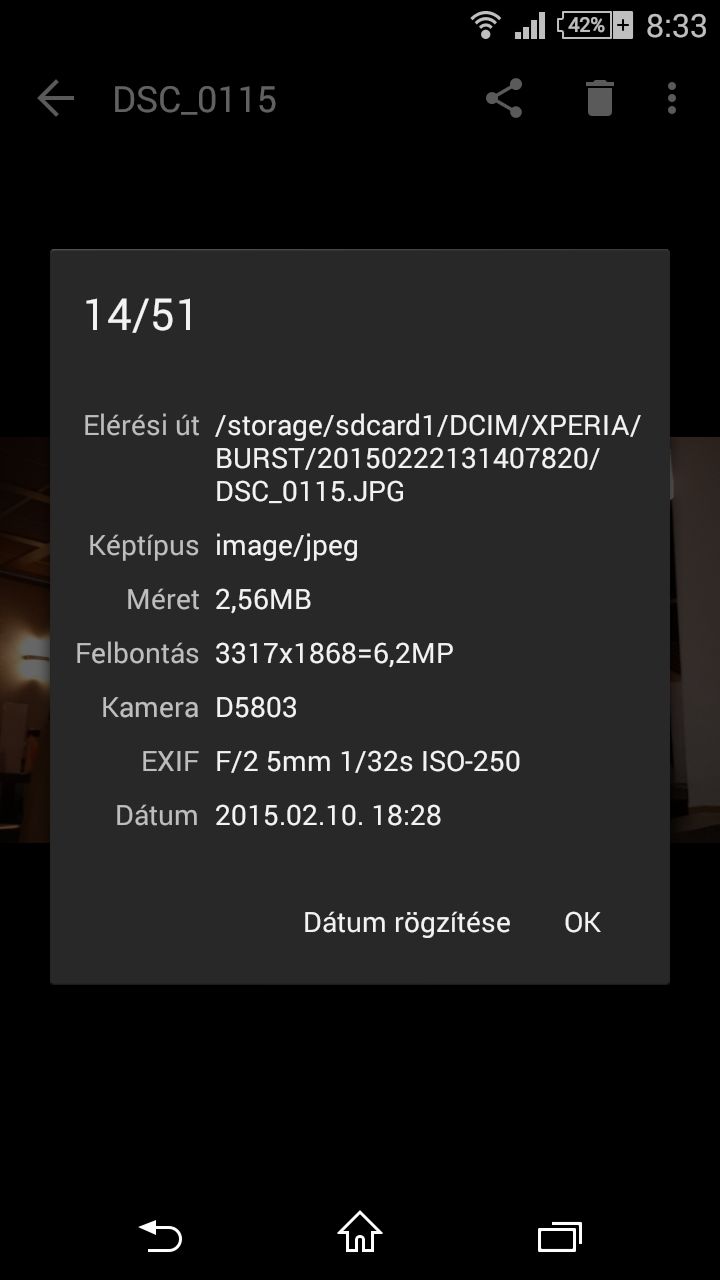Share this photo
This screenshot has width=720, height=1280.
pos(504,99)
